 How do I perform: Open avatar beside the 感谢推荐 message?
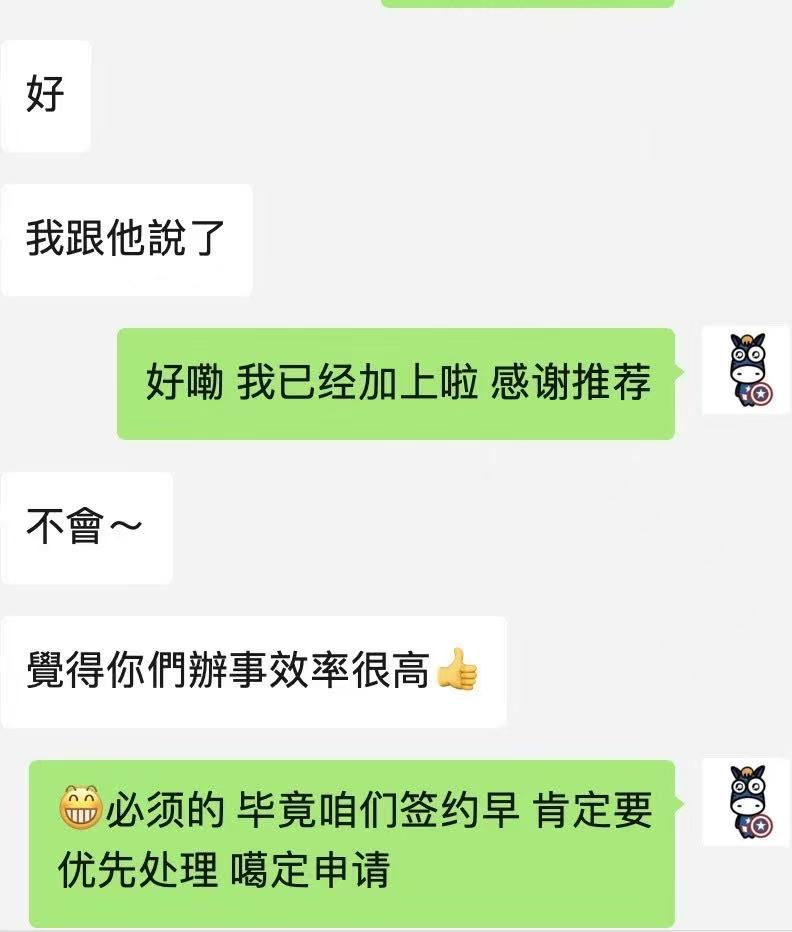745,370
